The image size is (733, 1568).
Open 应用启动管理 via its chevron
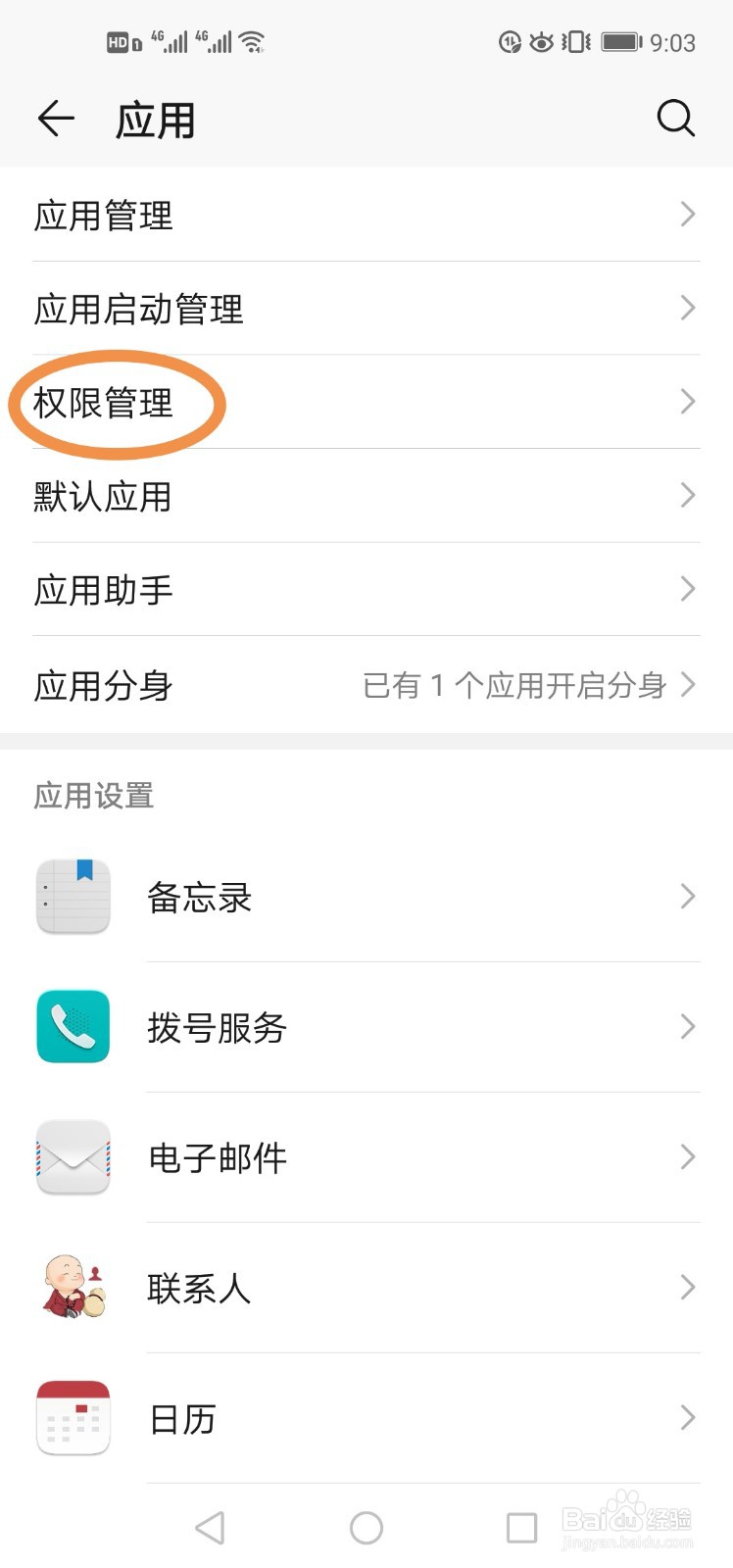coord(687,309)
